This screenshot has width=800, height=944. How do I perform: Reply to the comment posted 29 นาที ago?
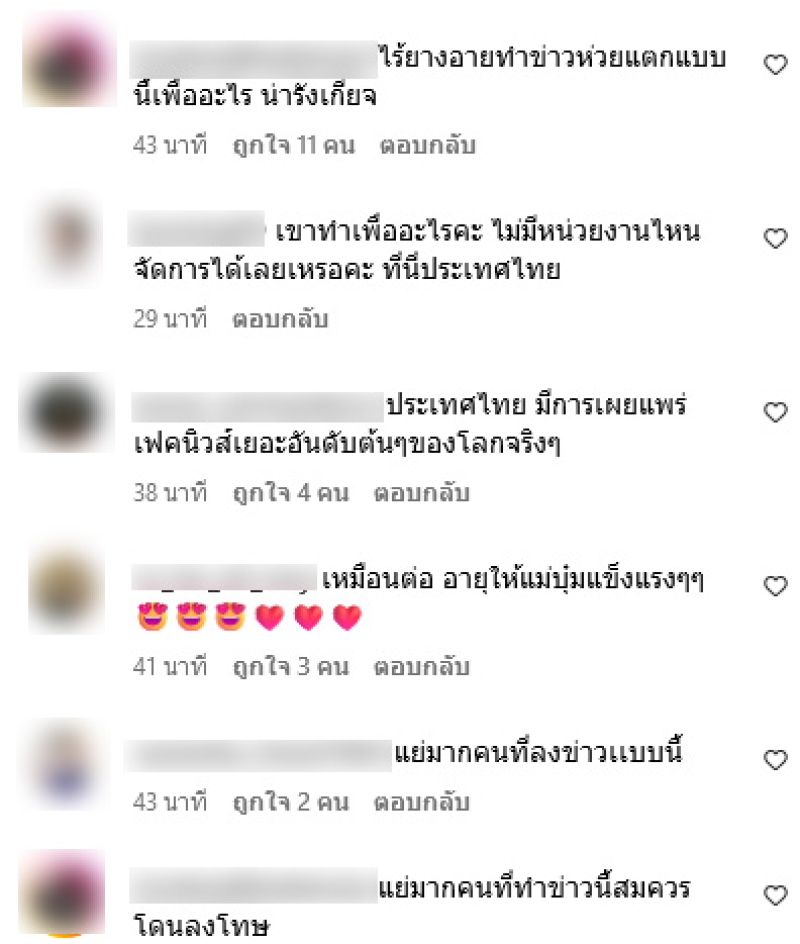[x=280, y=320]
